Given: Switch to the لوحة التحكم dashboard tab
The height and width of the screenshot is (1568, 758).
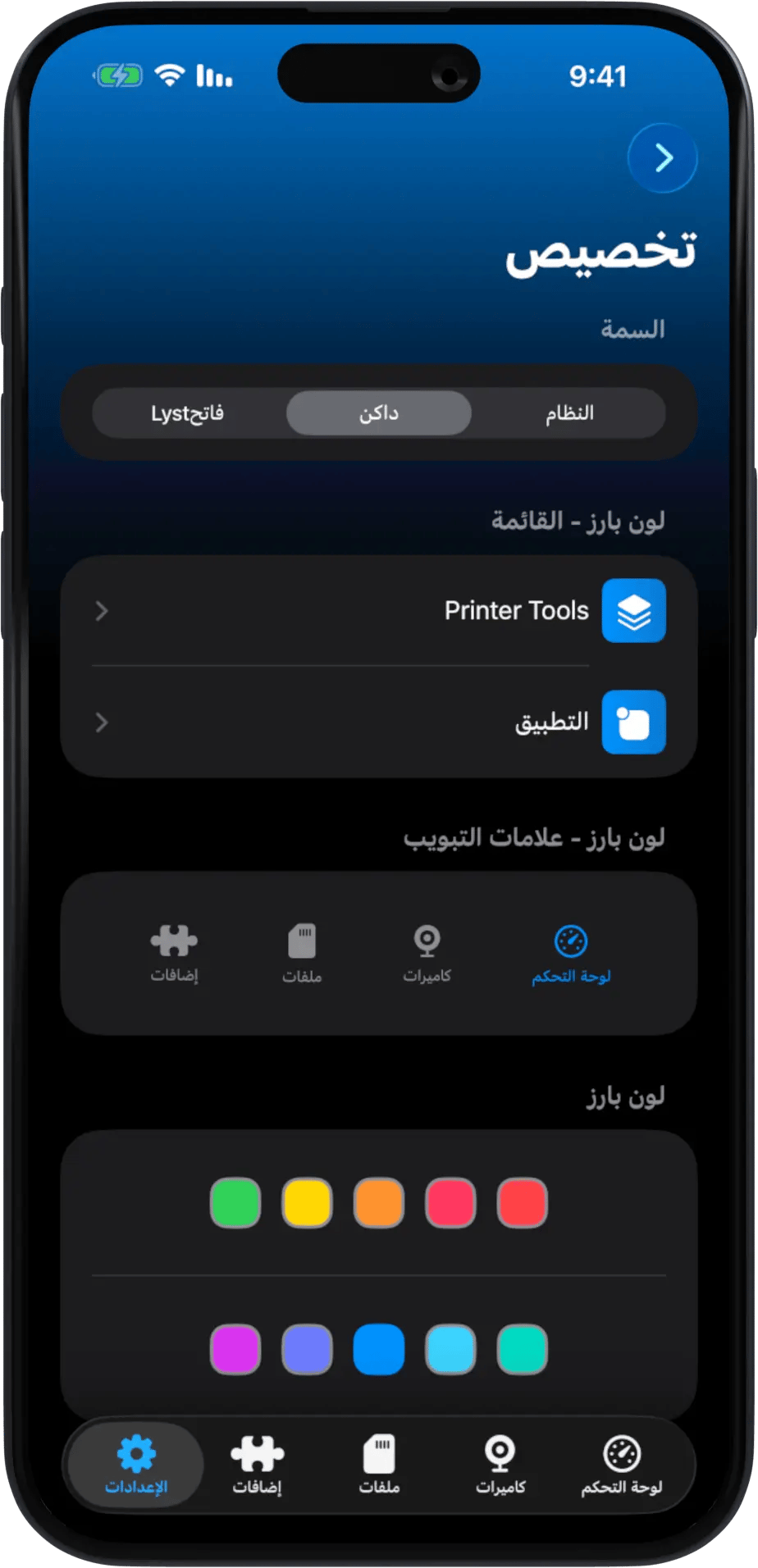Looking at the screenshot, I should tap(621, 1465).
